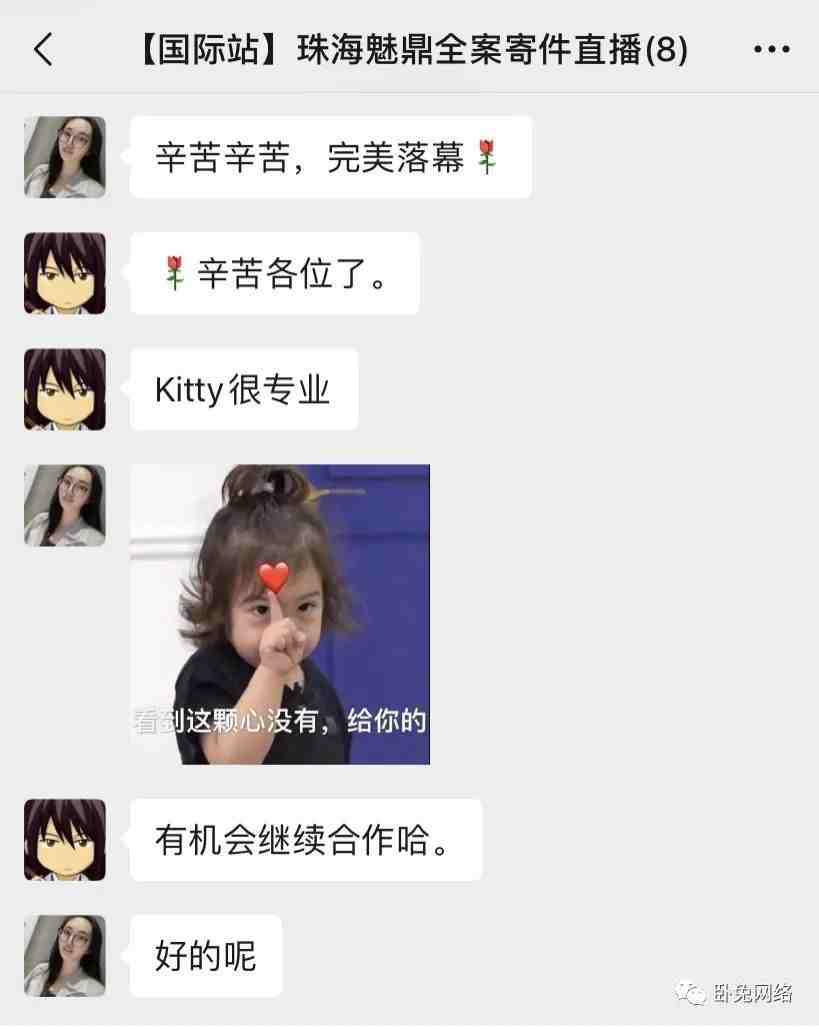Tap avatar beside 'Kitty很专业' message
Viewport: 819px width, 1029px height.
65,389
